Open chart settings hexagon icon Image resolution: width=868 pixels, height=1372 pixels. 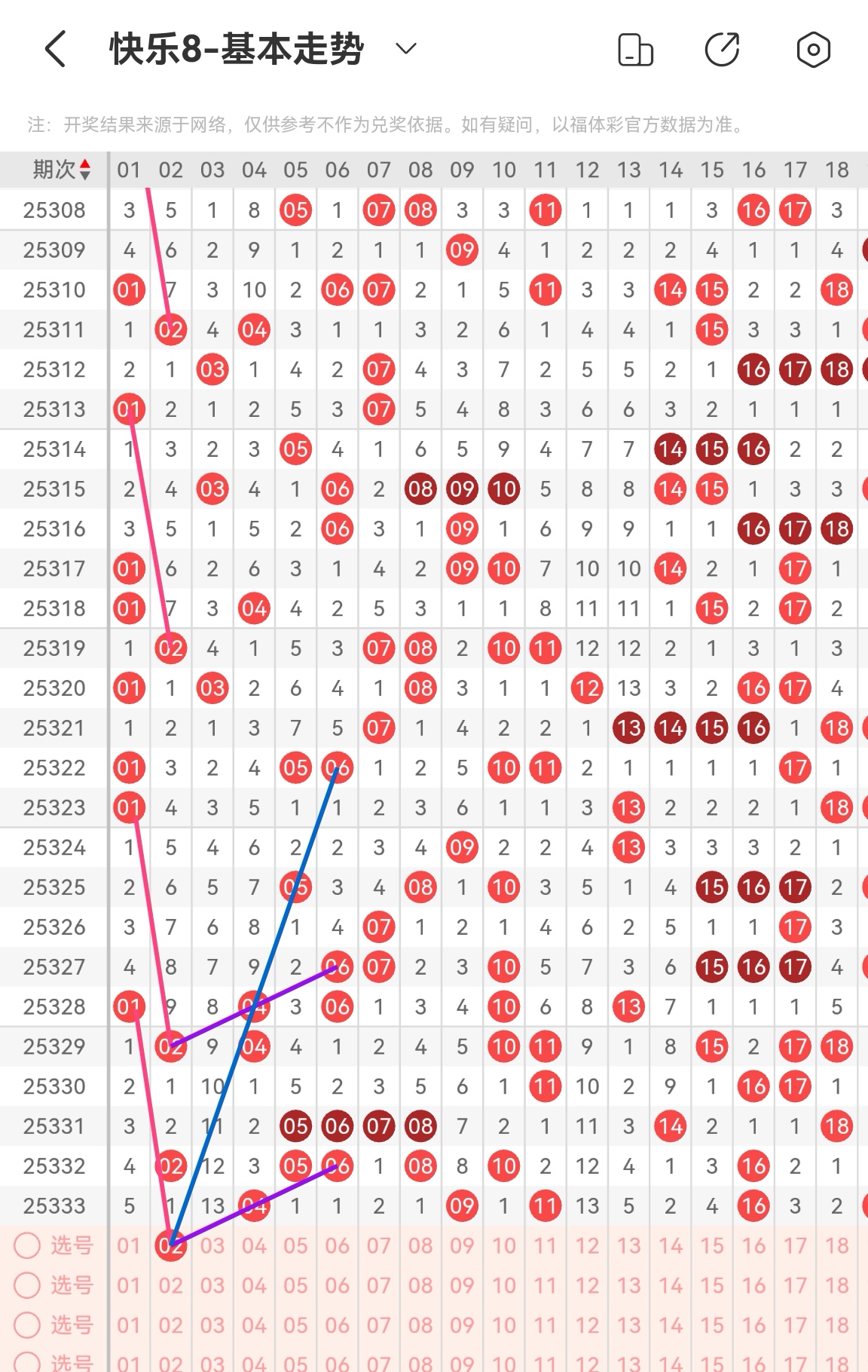[813, 51]
